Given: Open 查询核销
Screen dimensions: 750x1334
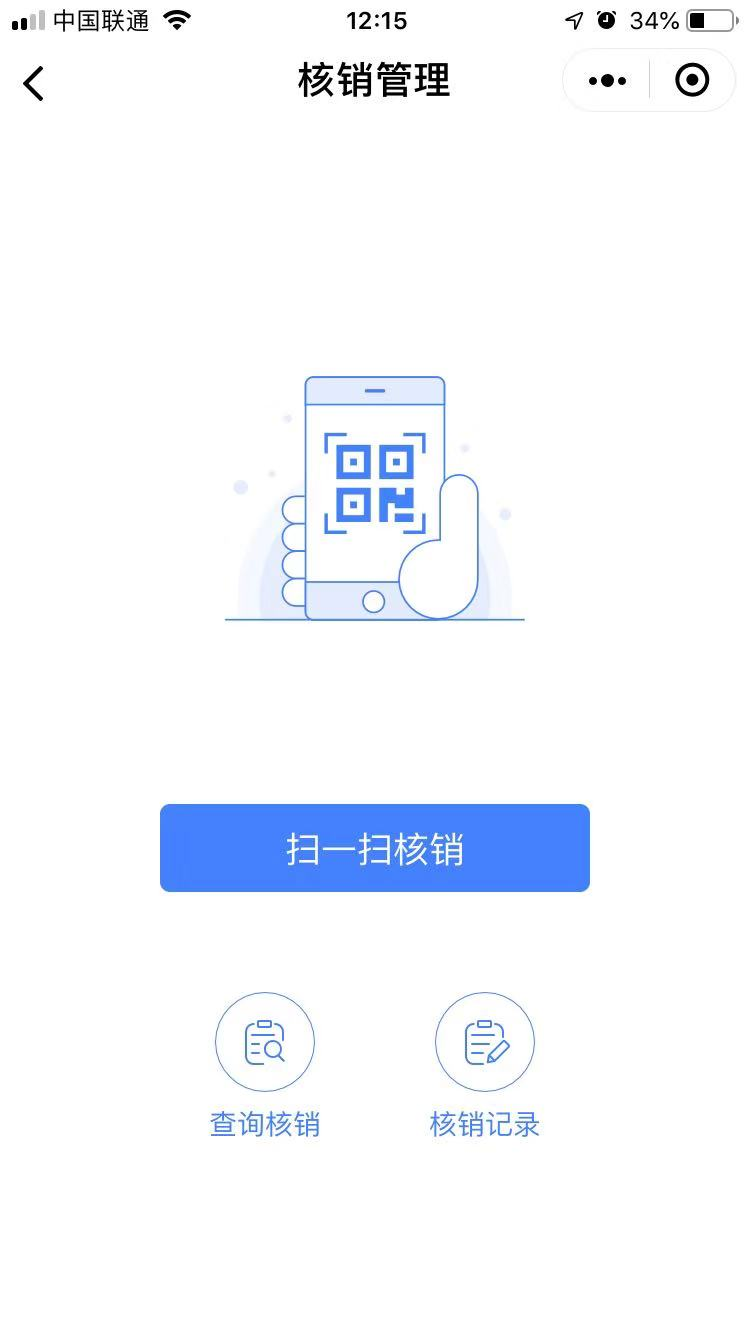Looking at the screenshot, I should coord(265,1066).
